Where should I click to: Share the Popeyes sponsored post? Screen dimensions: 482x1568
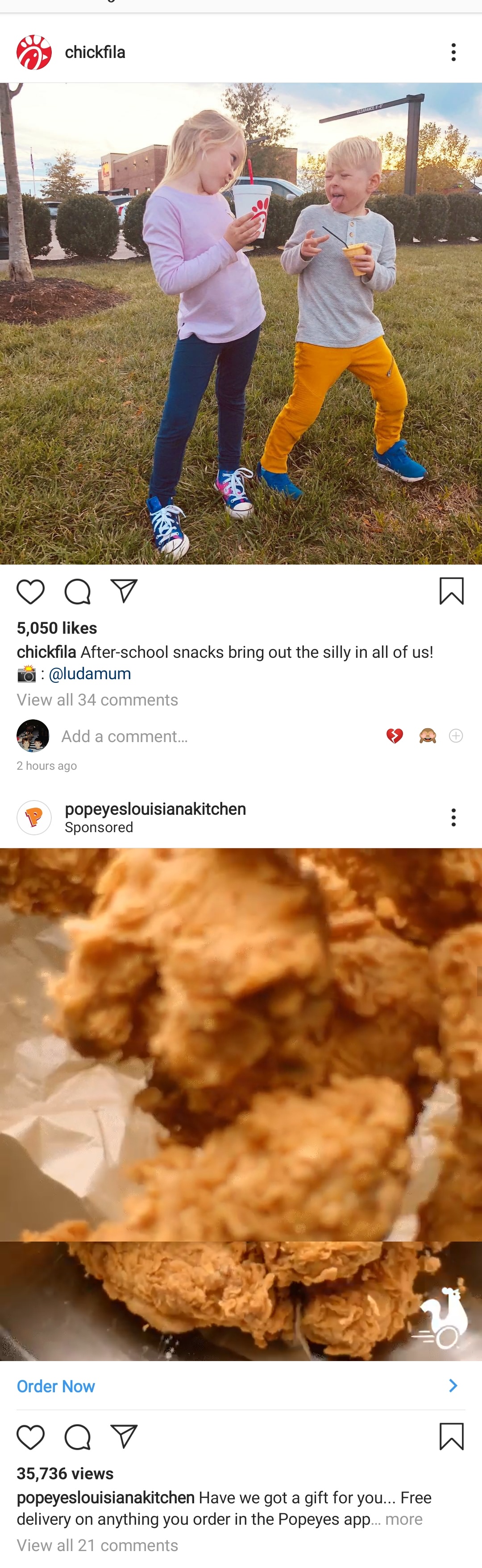tap(125, 1437)
